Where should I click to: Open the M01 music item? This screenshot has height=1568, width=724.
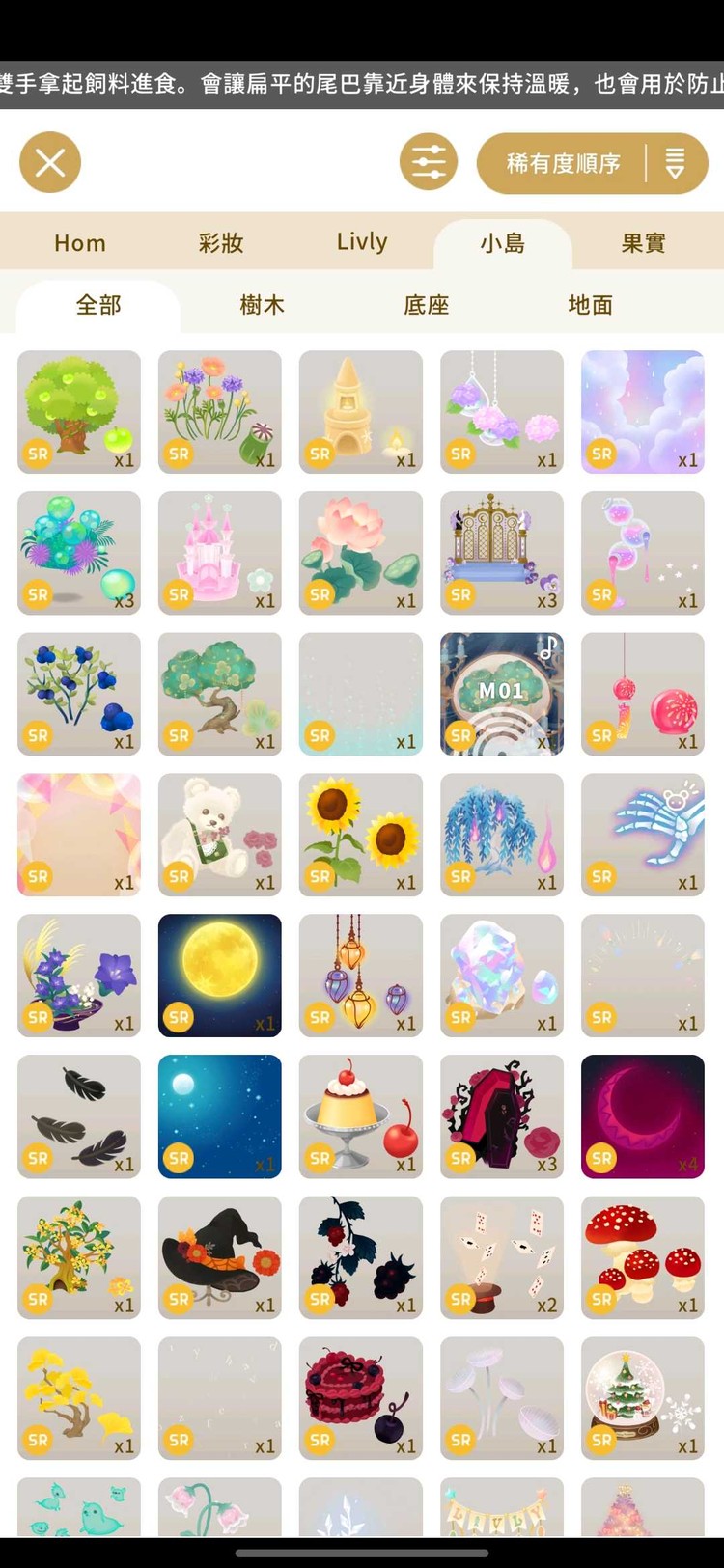(x=502, y=694)
